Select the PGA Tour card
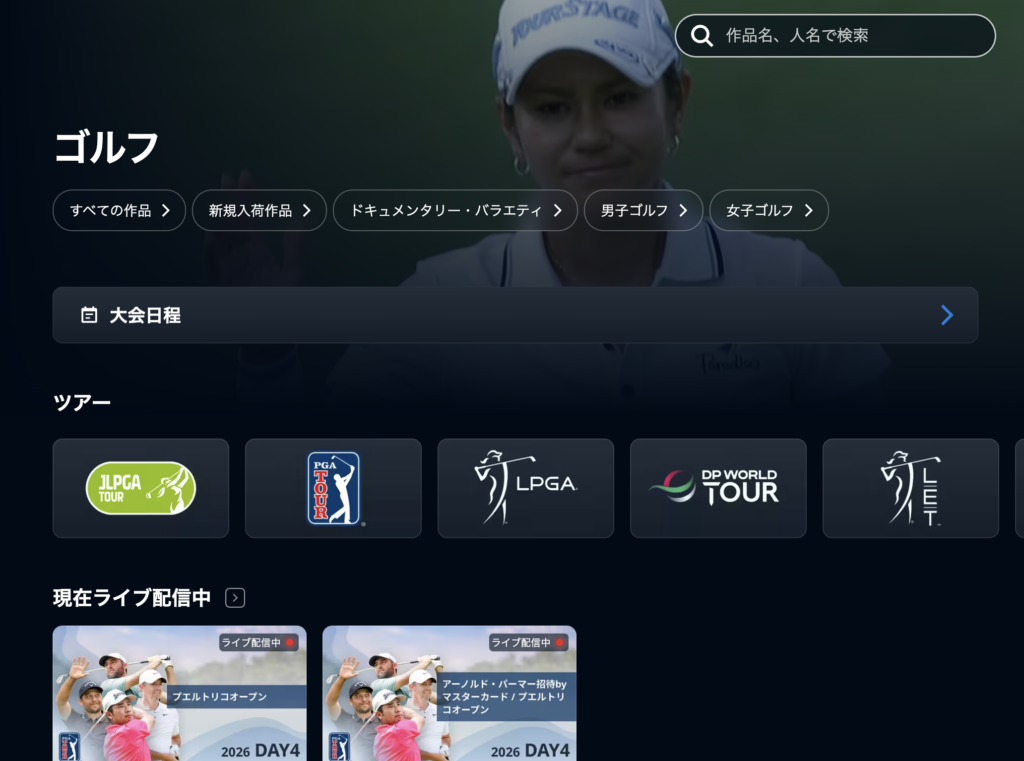 coord(333,488)
